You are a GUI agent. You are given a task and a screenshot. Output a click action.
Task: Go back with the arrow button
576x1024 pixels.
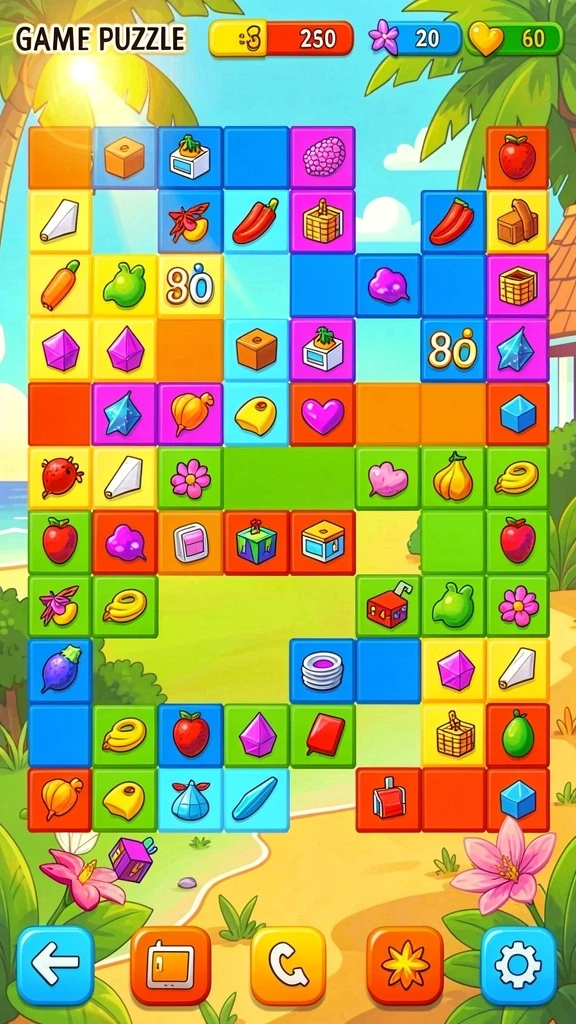click(56, 965)
